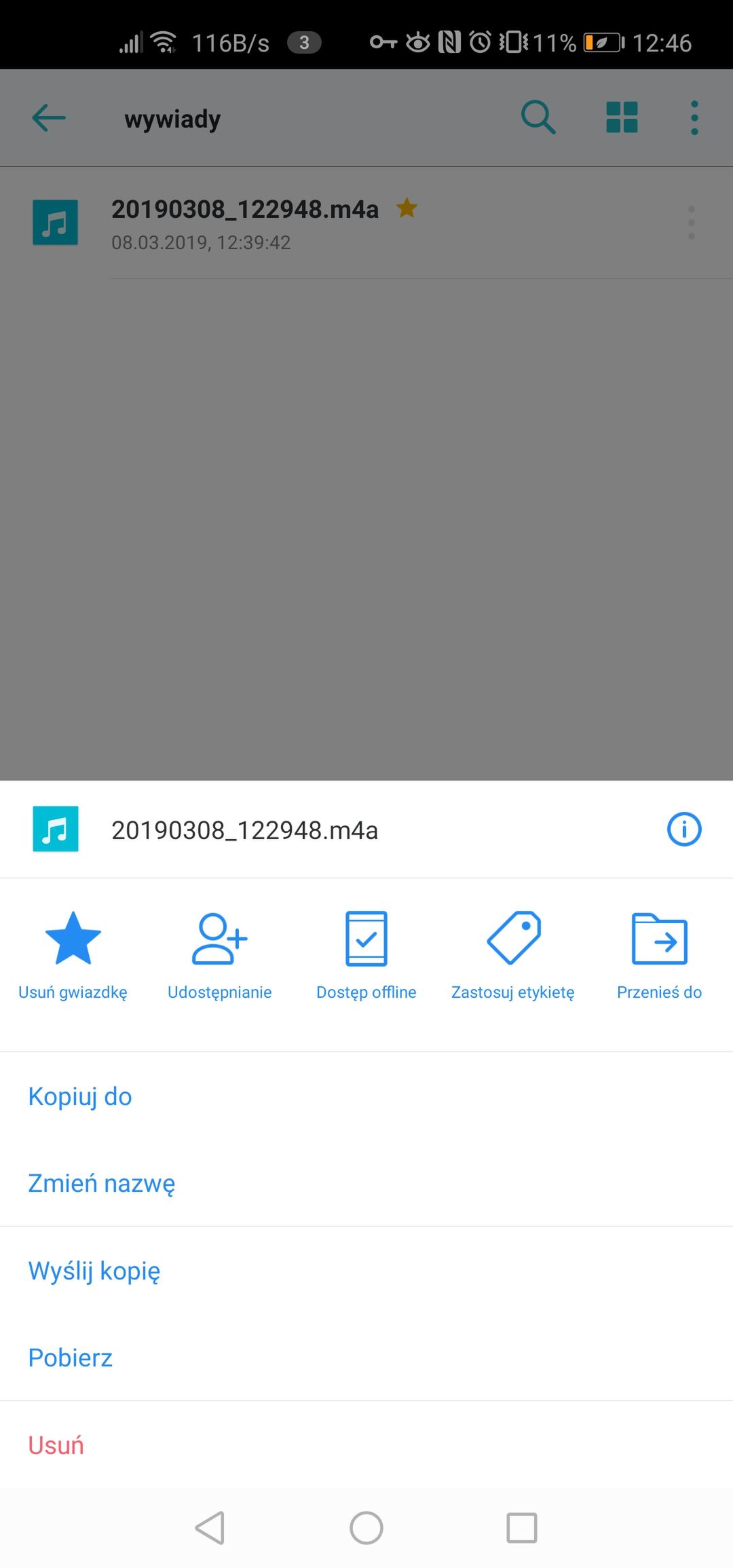Select Kopiuj do
This screenshot has height=1568, width=733.
(x=366, y=1096)
